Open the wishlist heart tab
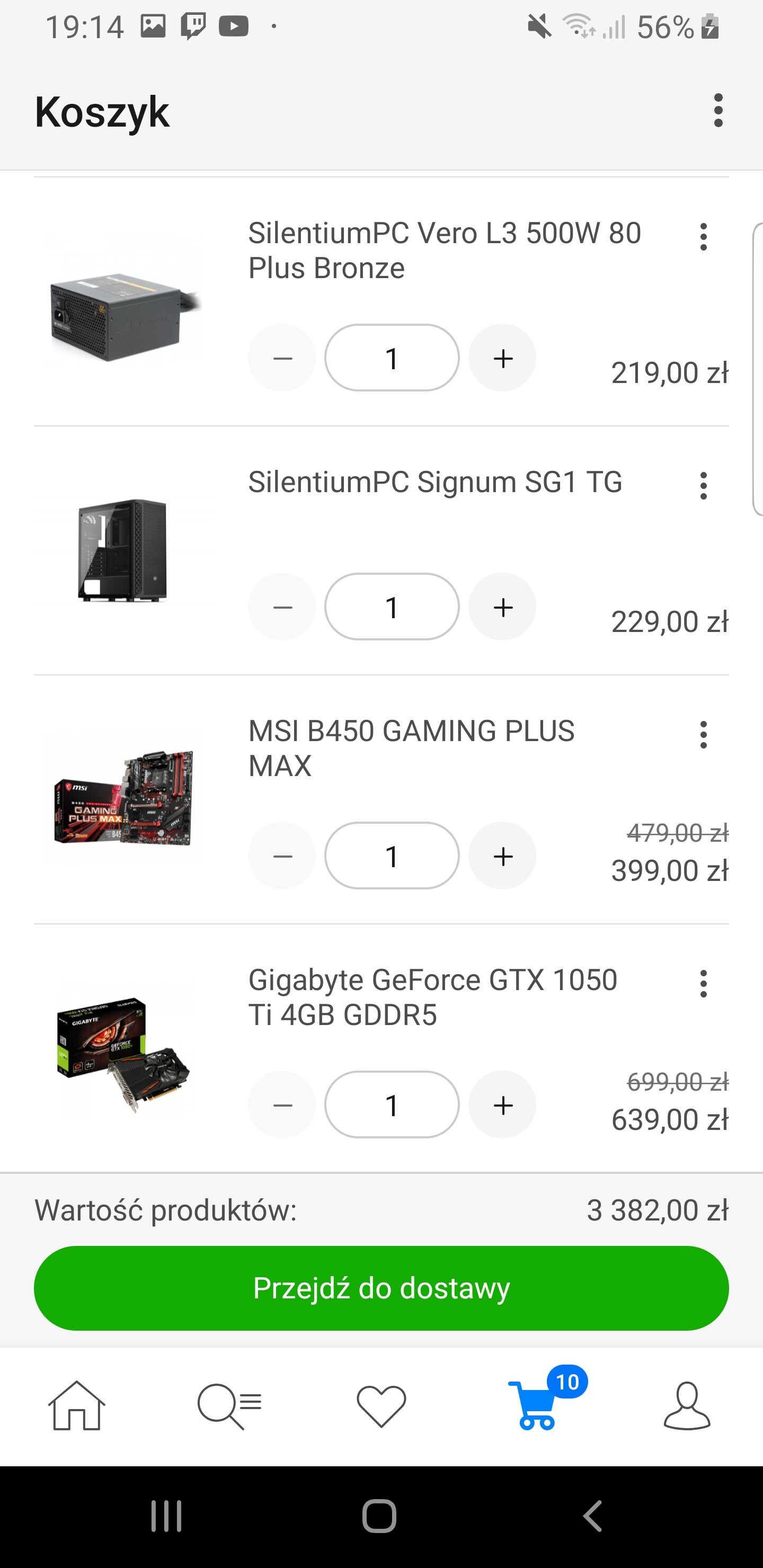The width and height of the screenshot is (763, 1568). 381,1405
